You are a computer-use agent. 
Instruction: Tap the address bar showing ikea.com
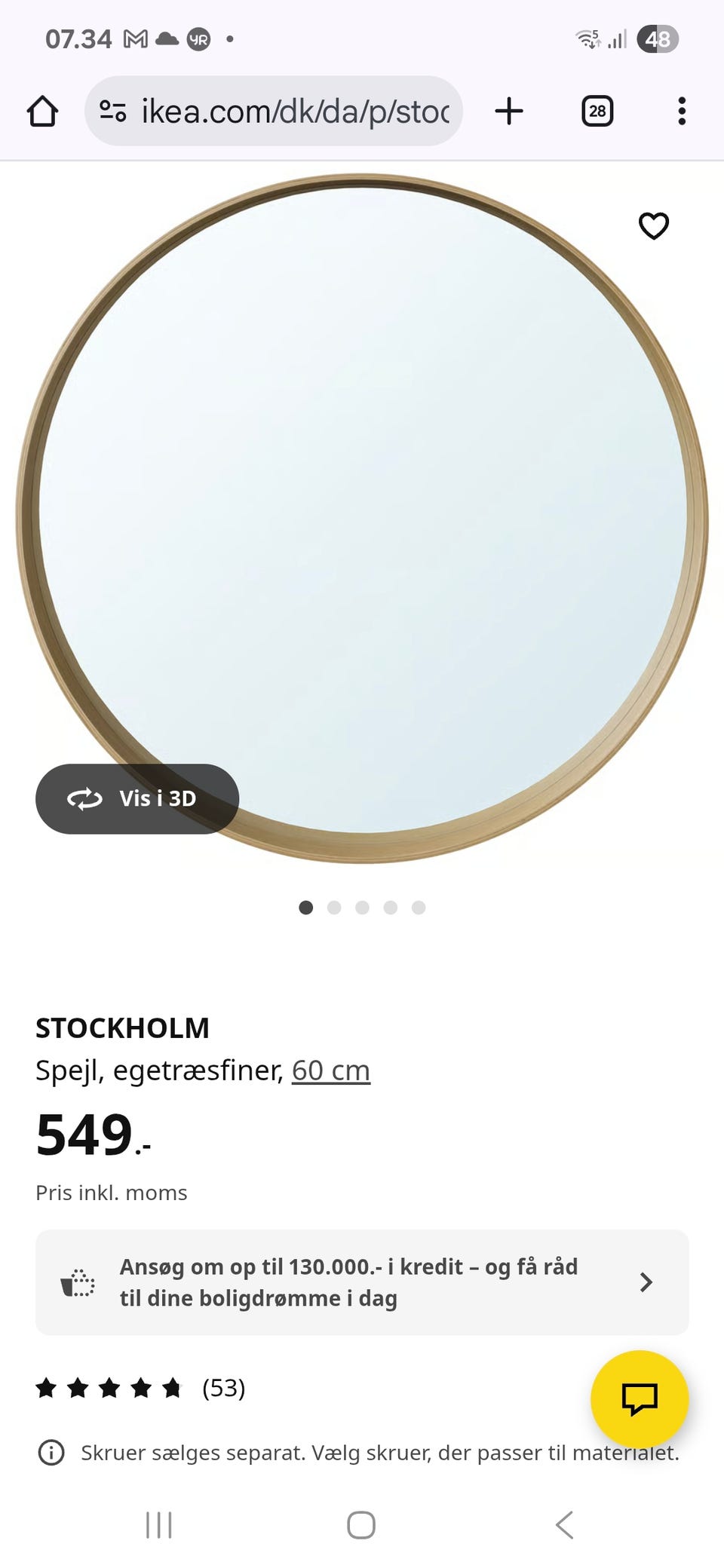tap(294, 111)
